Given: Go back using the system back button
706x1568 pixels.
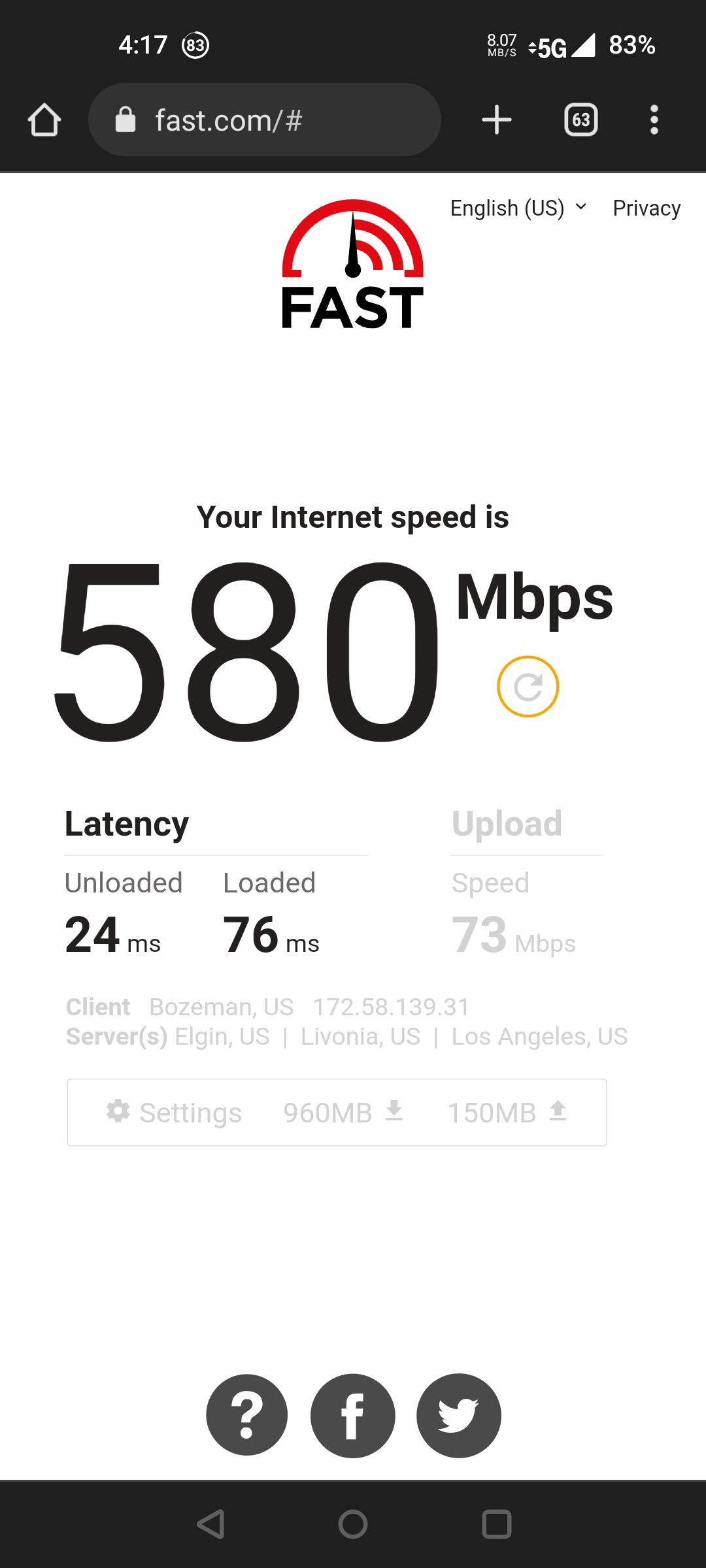Looking at the screenshot, I should 210,1524.
